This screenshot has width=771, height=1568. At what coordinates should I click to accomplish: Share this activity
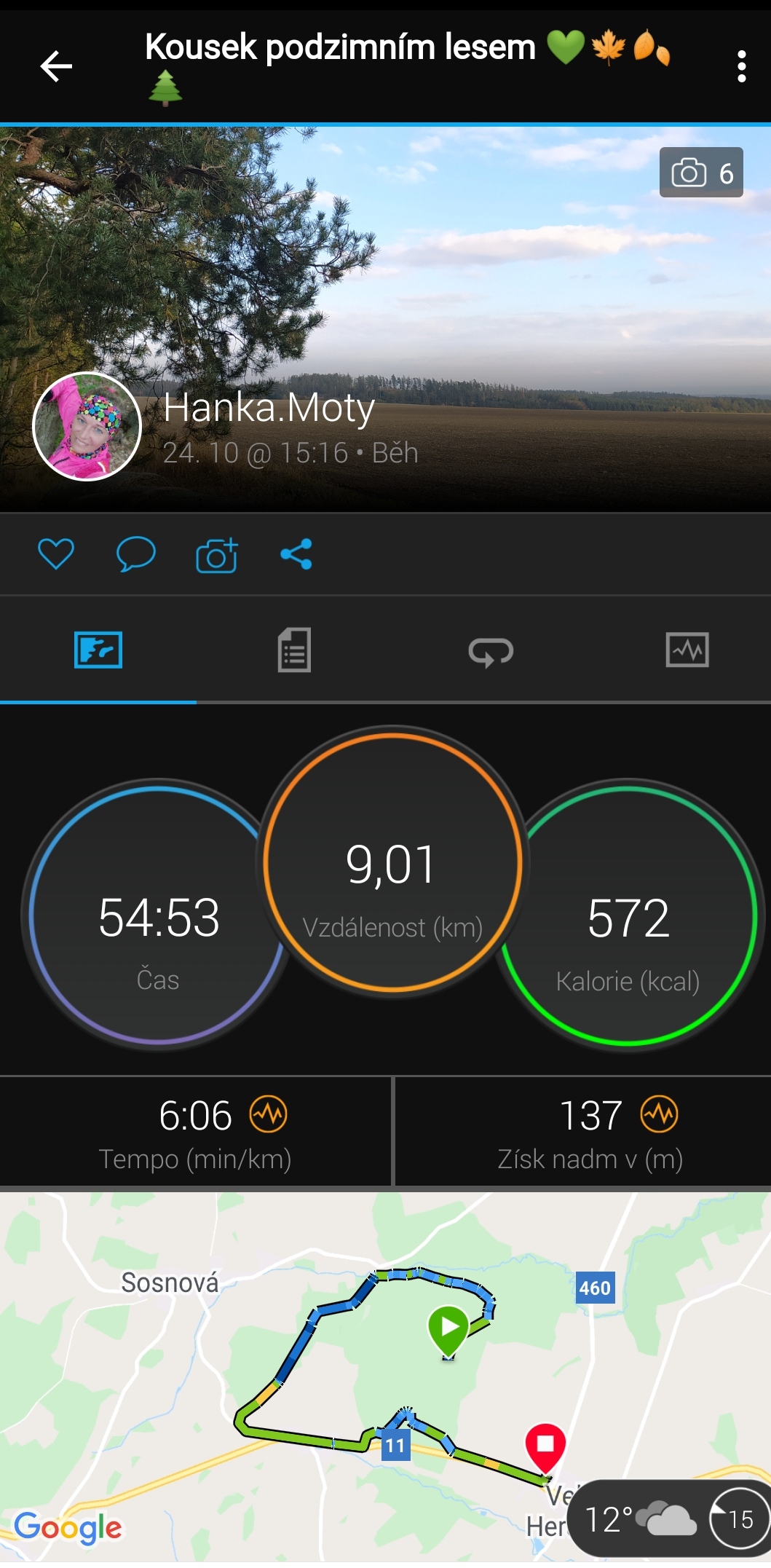pos(296,554)
